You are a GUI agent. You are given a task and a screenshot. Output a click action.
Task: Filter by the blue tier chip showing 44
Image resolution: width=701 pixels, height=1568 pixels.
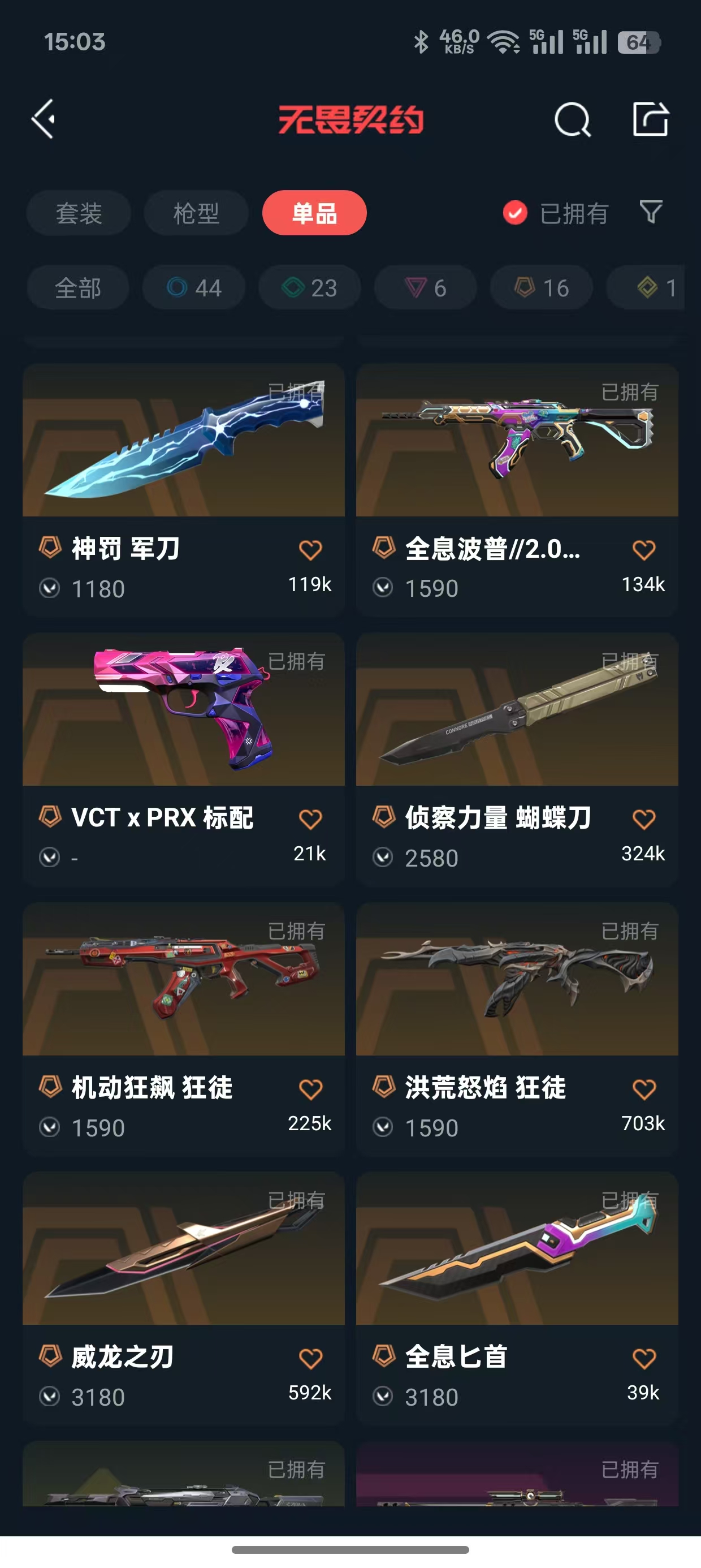pyautogui.click(x=193, y=288)
